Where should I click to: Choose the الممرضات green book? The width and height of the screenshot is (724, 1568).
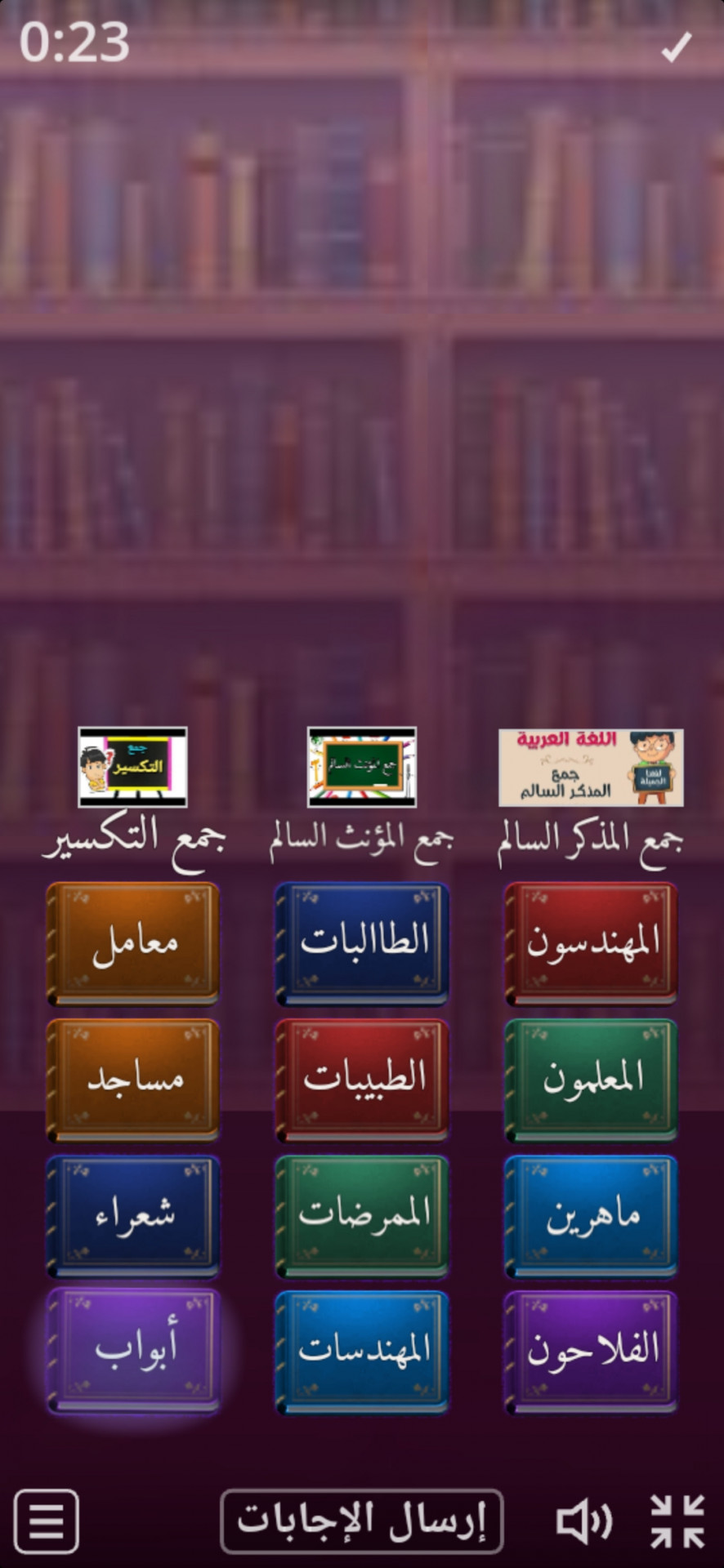pos(362,1215)
